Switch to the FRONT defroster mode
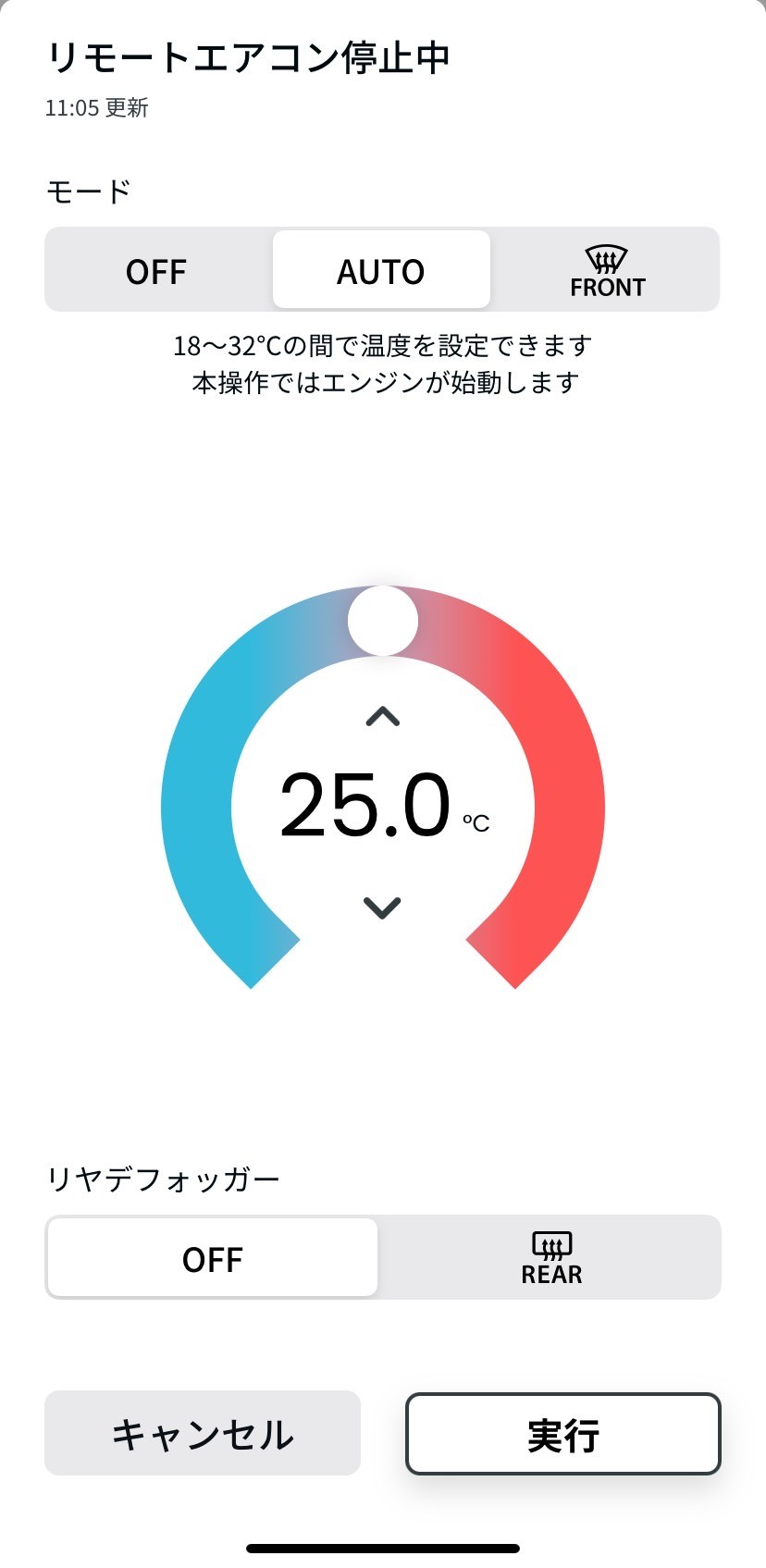766x1568 pixels. pyautogui.click(x=607, y=270)
